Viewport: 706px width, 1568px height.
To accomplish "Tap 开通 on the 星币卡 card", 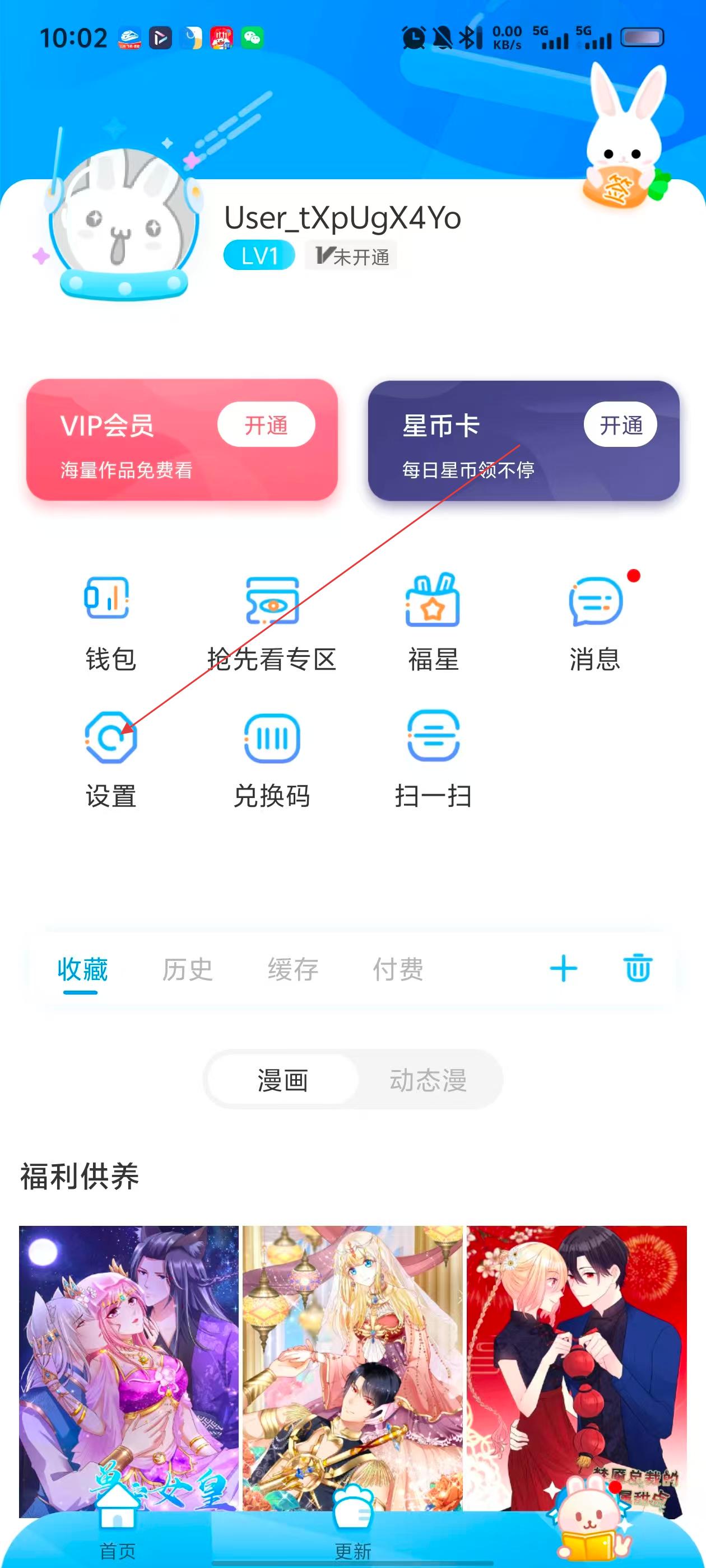I will pos(620,425).
